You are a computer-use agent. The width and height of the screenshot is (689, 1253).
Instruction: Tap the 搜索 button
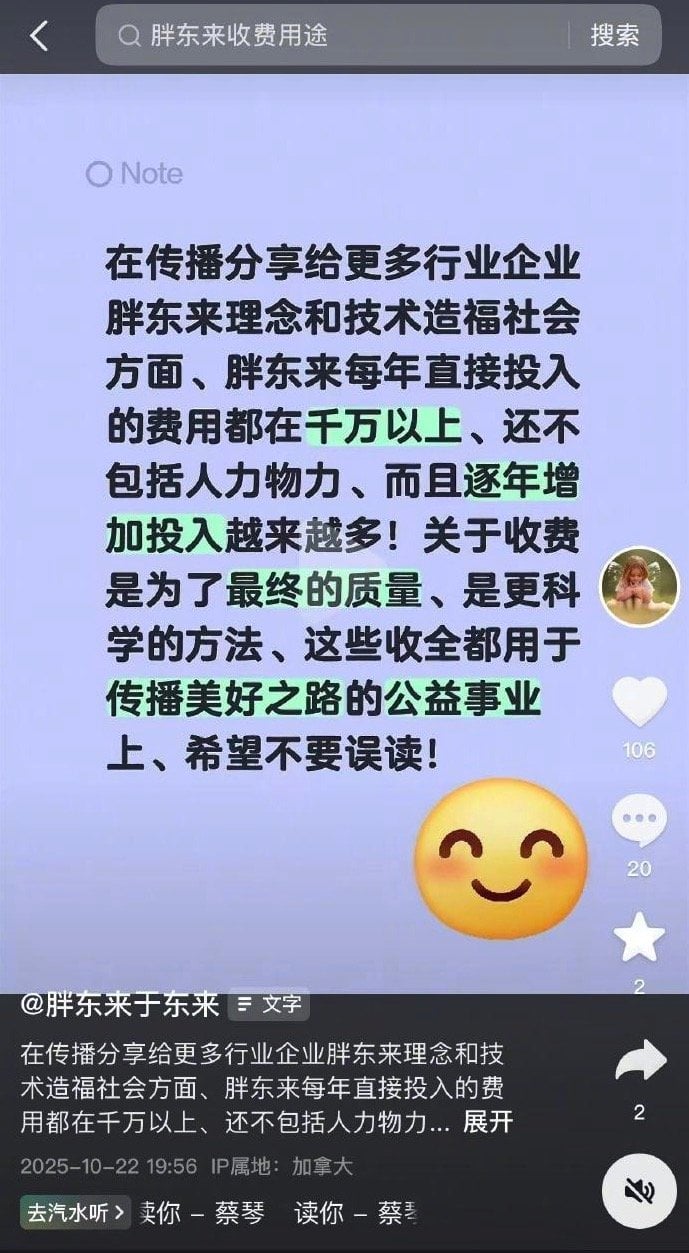(x=614, y=36)
